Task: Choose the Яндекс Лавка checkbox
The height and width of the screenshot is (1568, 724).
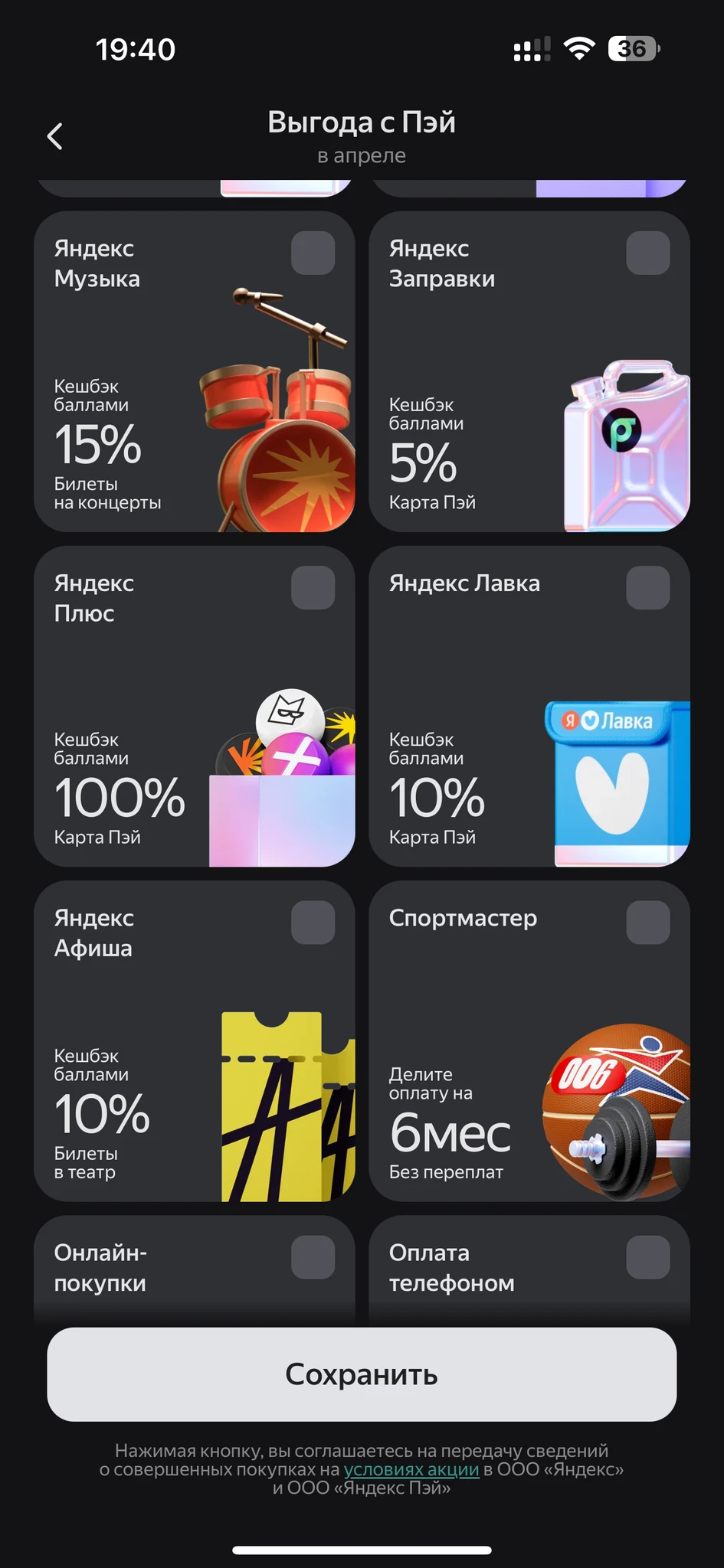Action: 647,587
